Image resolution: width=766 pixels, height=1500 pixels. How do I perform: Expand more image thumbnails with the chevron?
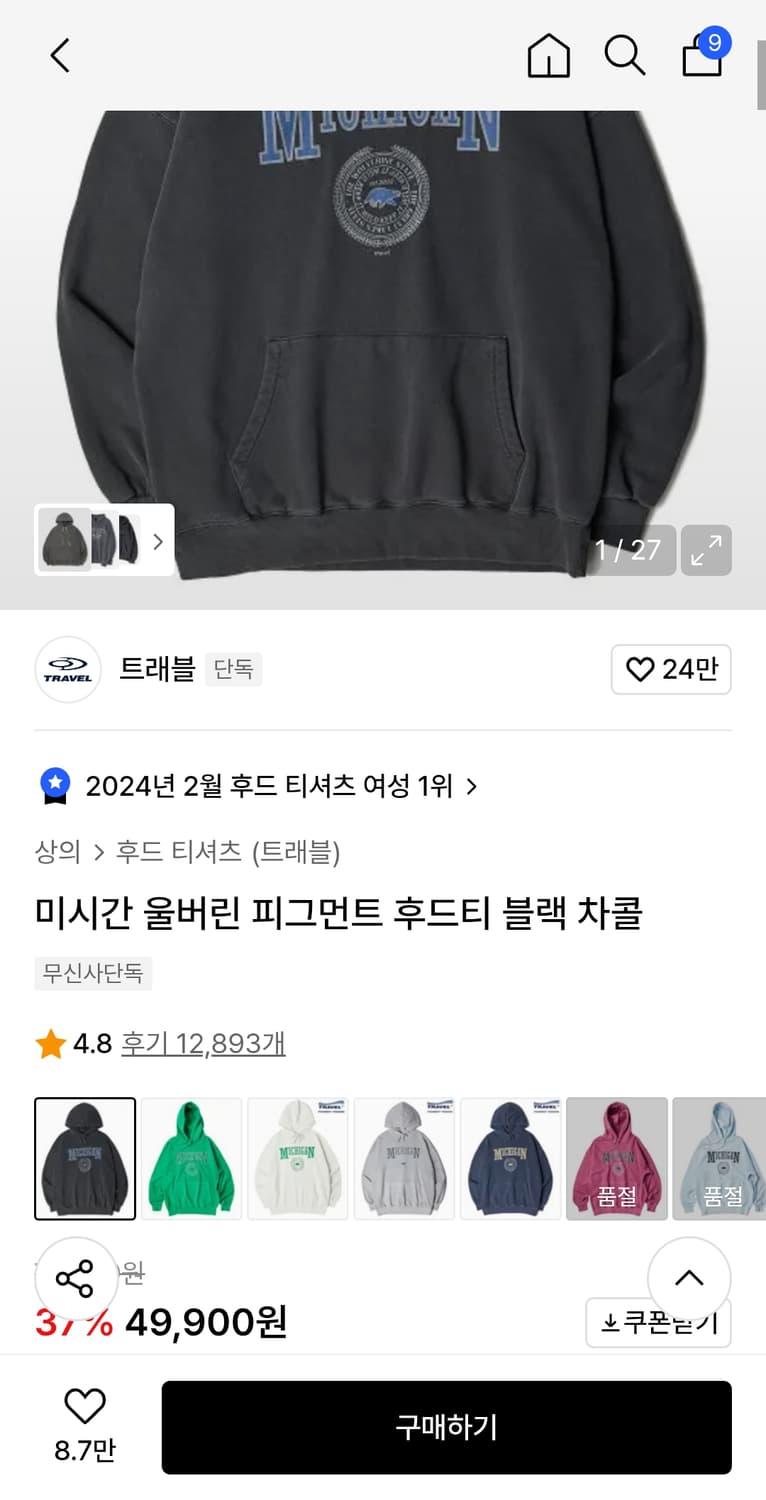157,541
